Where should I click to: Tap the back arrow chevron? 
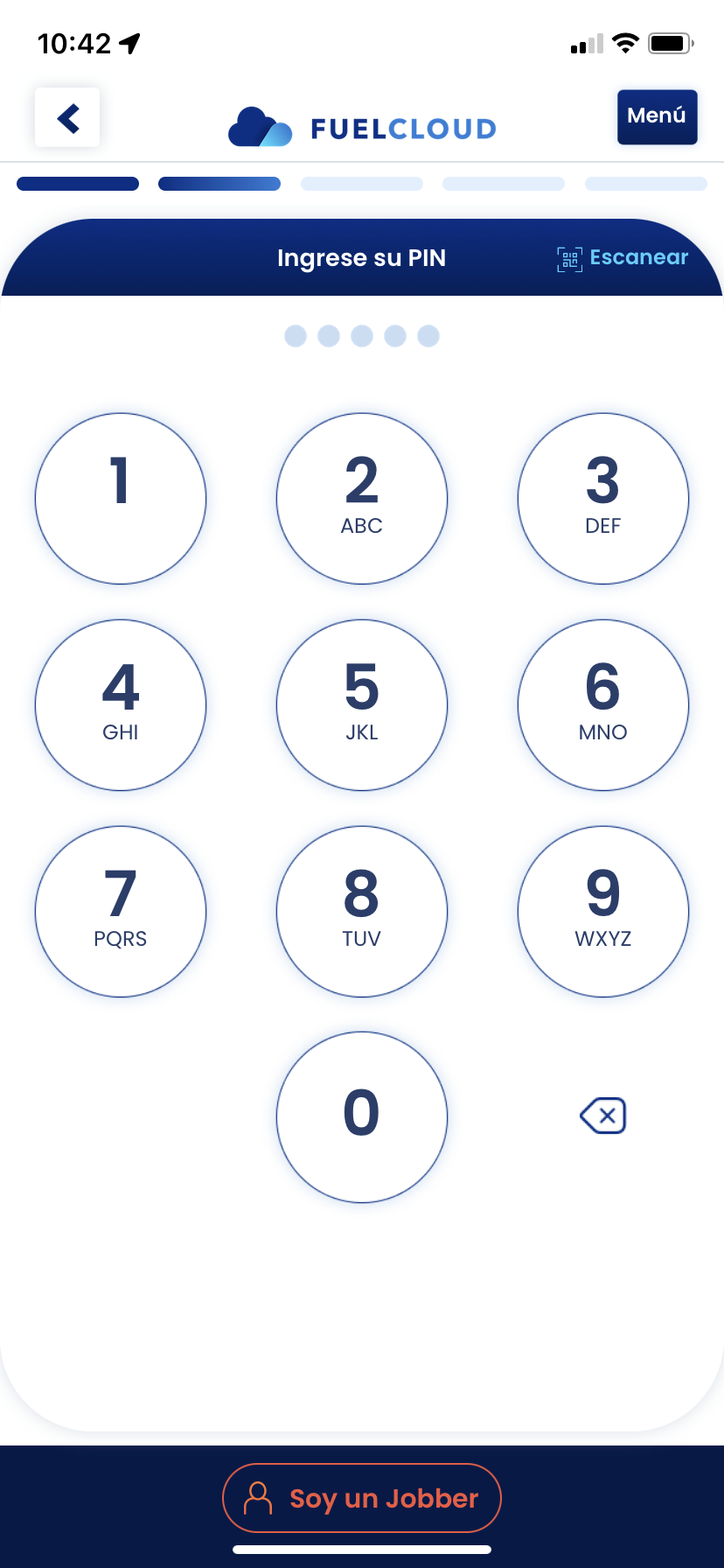pyautogui.click(x=67, y=117)
